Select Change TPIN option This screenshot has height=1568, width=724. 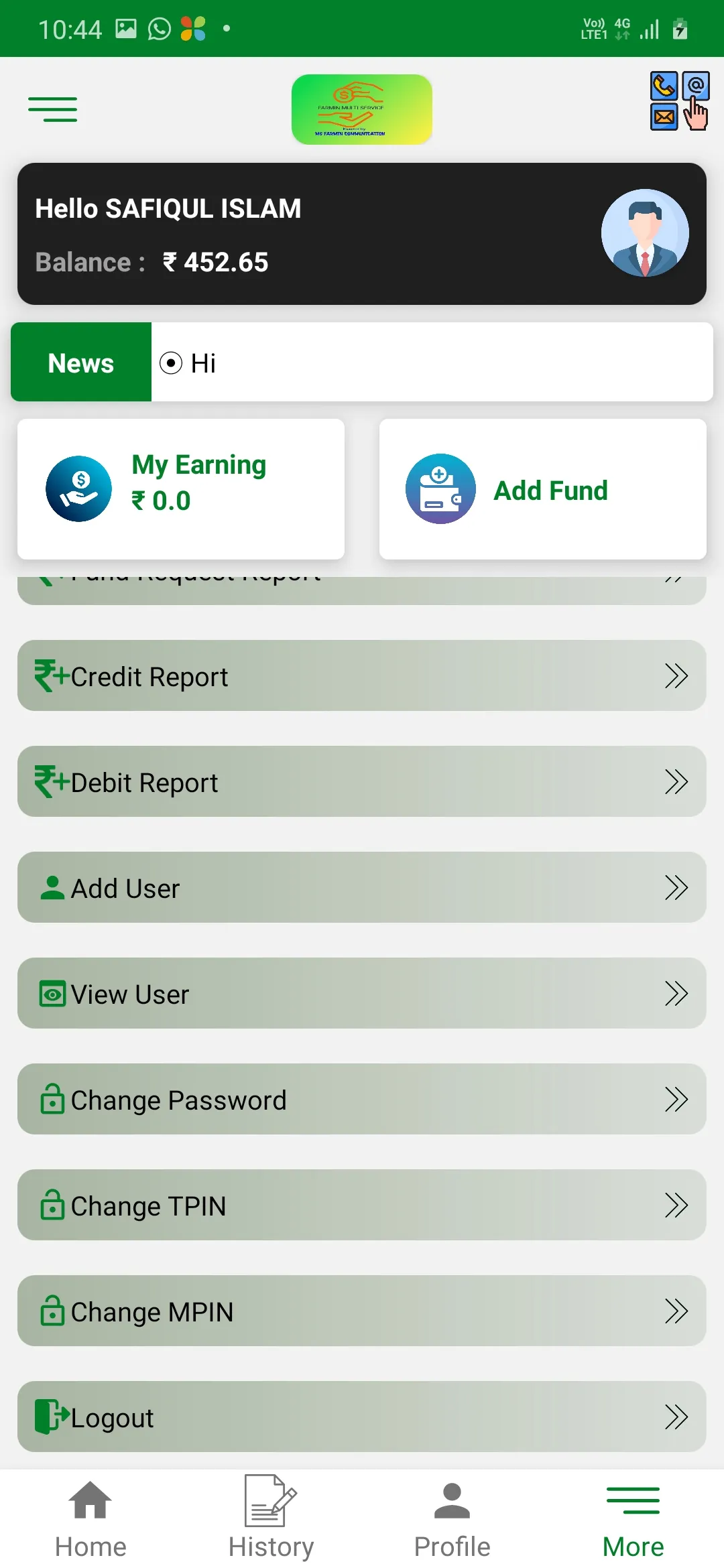pos(362,1205)
